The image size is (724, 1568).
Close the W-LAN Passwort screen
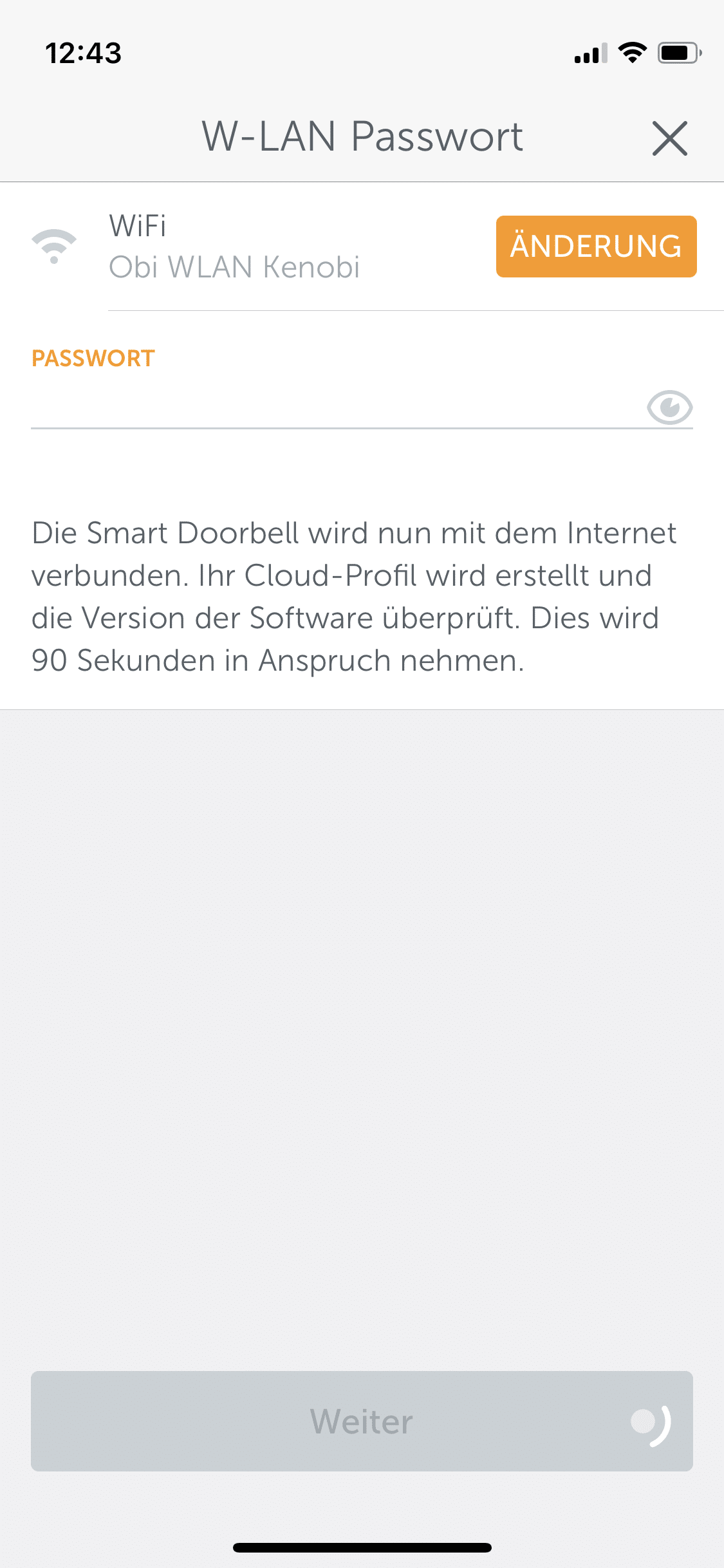669,138
